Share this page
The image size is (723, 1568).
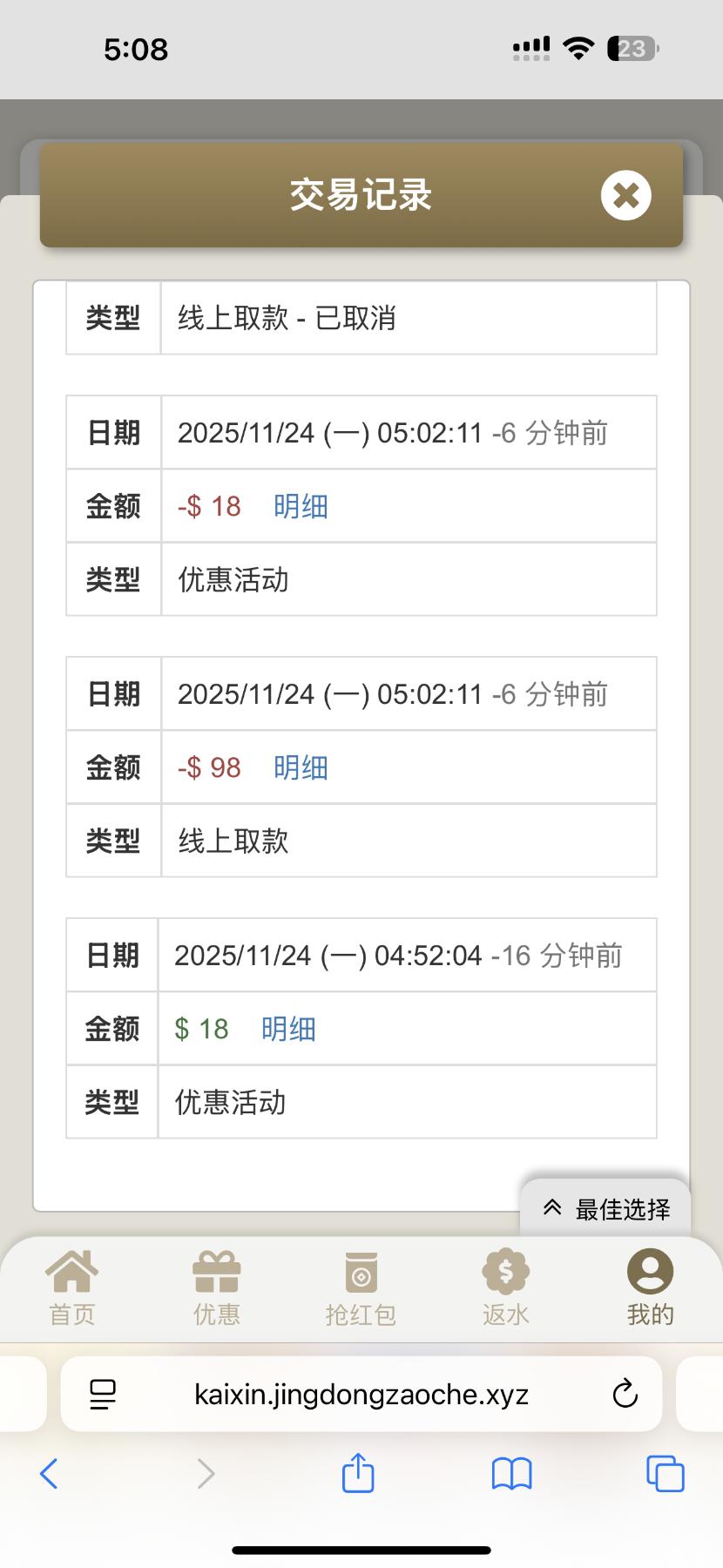click(358, 1474)
